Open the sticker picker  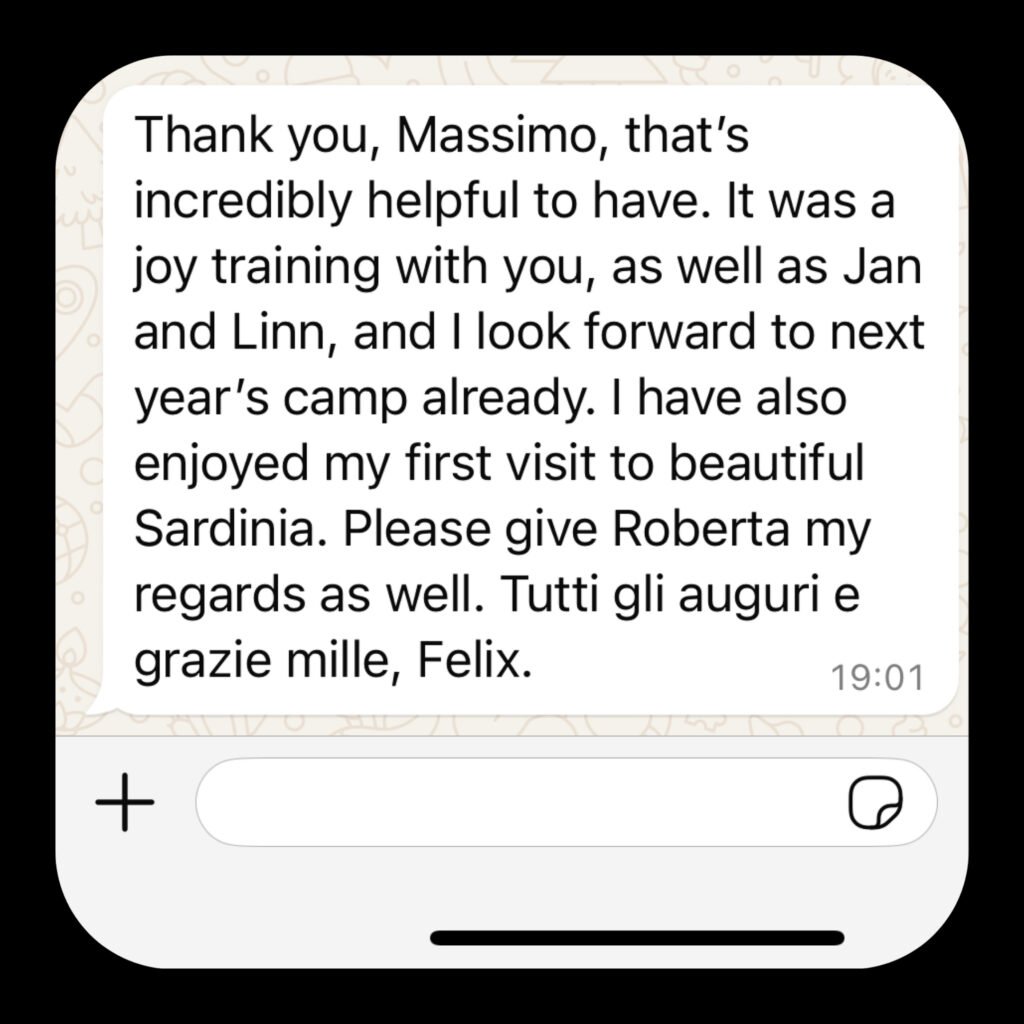click(x=875, y=803)
